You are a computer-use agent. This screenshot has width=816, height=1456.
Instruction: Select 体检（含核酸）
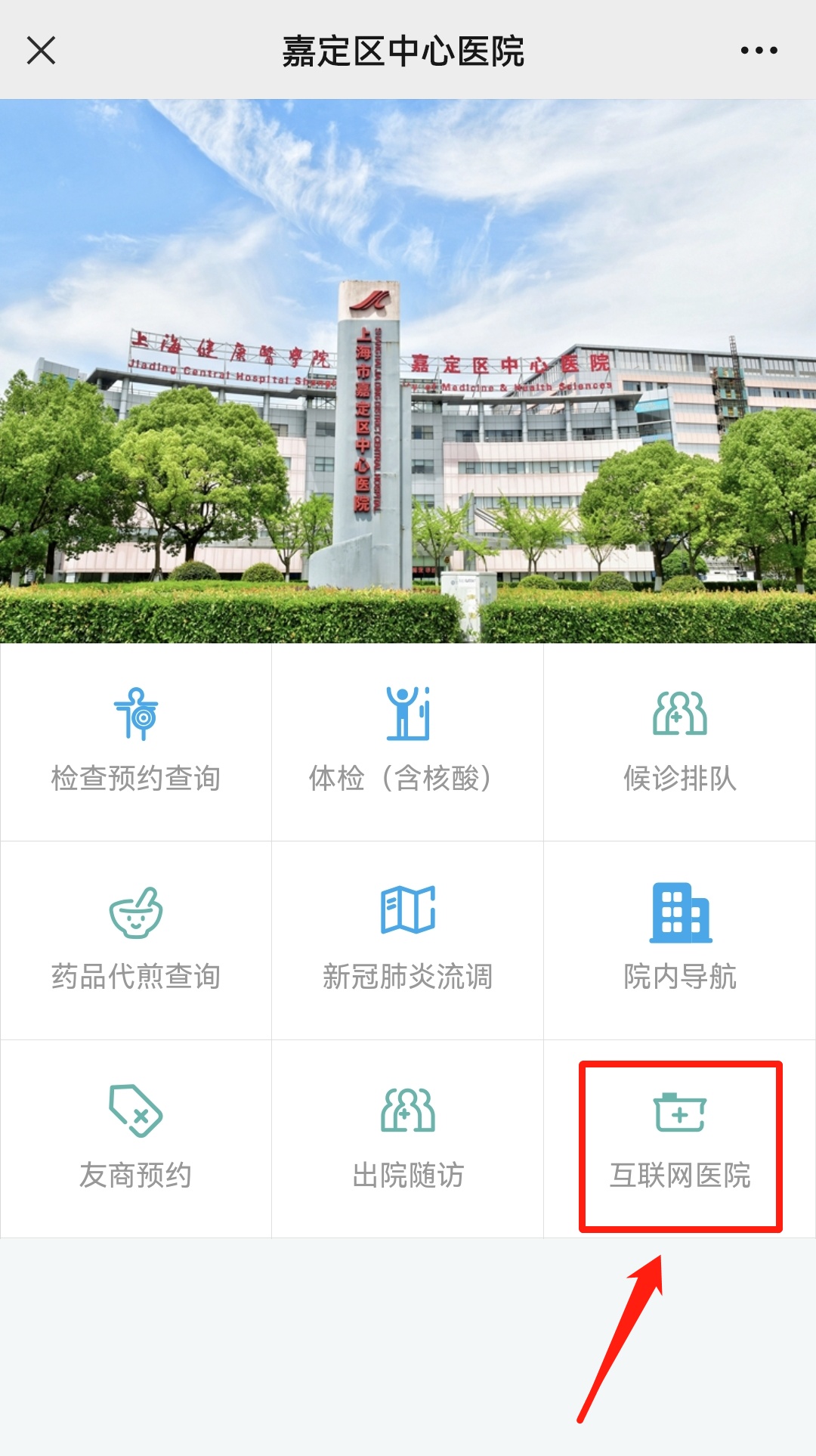click(407, 742)
